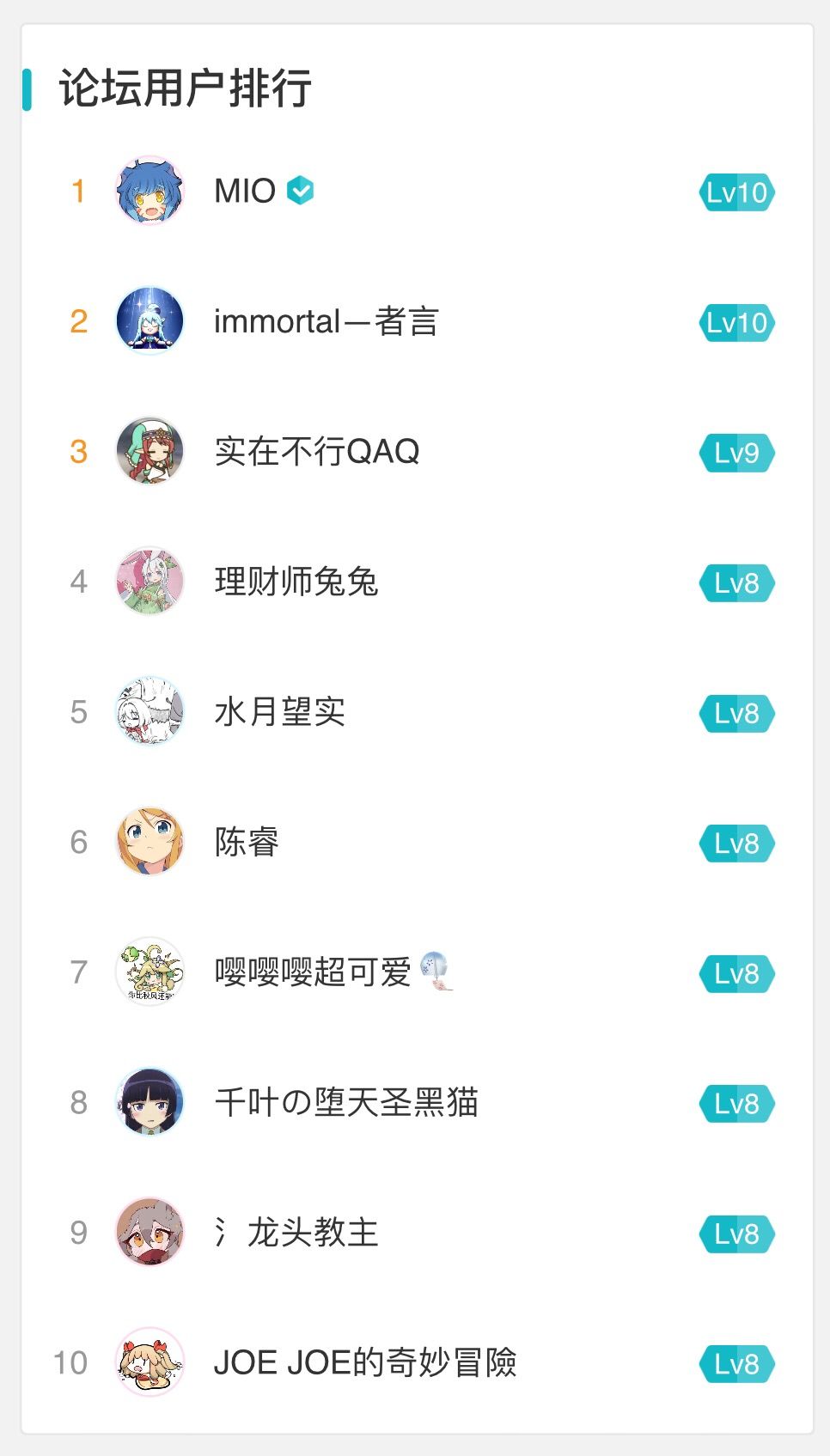Viewport: 830px width, 1456px height.
Task: Click the Lv8 badge beside 陈睿
Action: click(x=736, y=844)
